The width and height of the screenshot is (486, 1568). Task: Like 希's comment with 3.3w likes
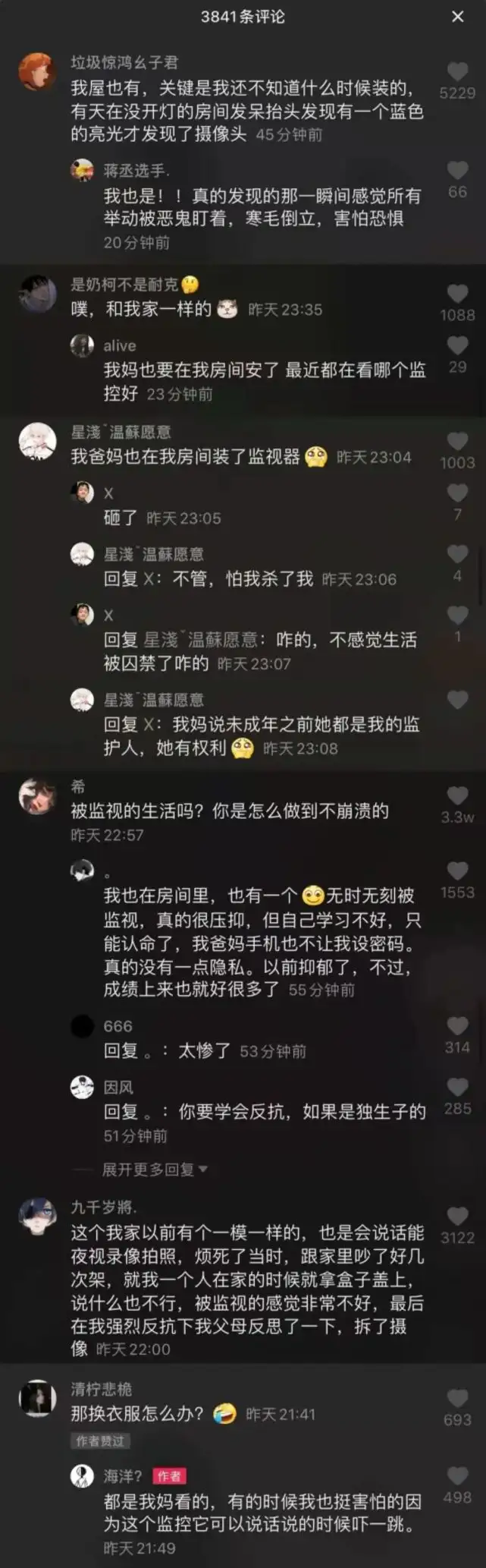pos(457,795)
